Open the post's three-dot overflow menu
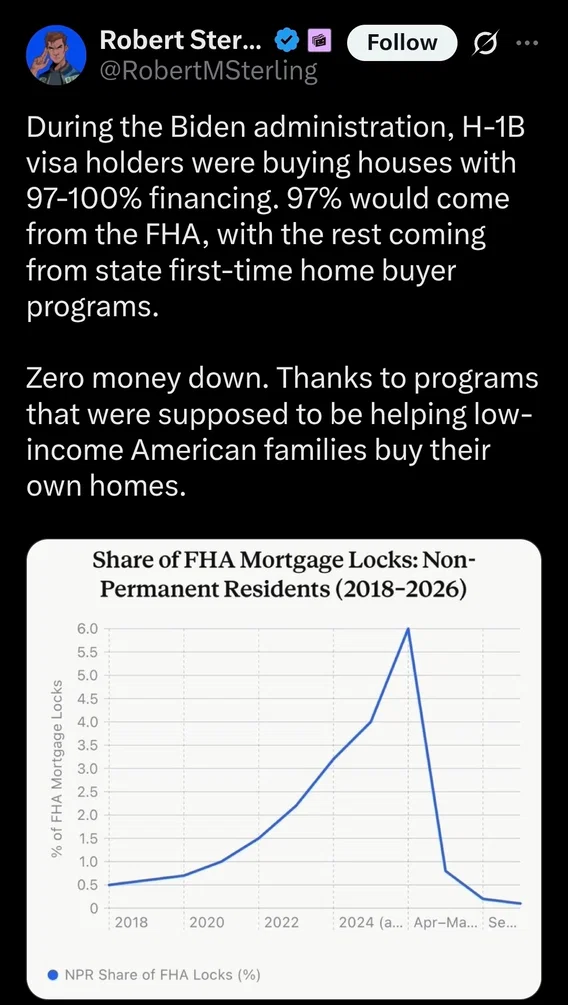Screen dimensions: 568x1005 click(526, 43)
